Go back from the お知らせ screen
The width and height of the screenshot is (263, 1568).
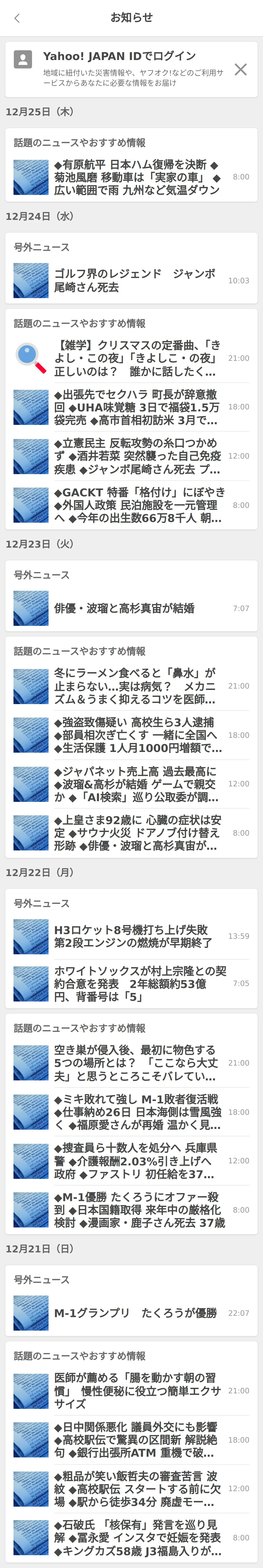click(x=17, y=18)
